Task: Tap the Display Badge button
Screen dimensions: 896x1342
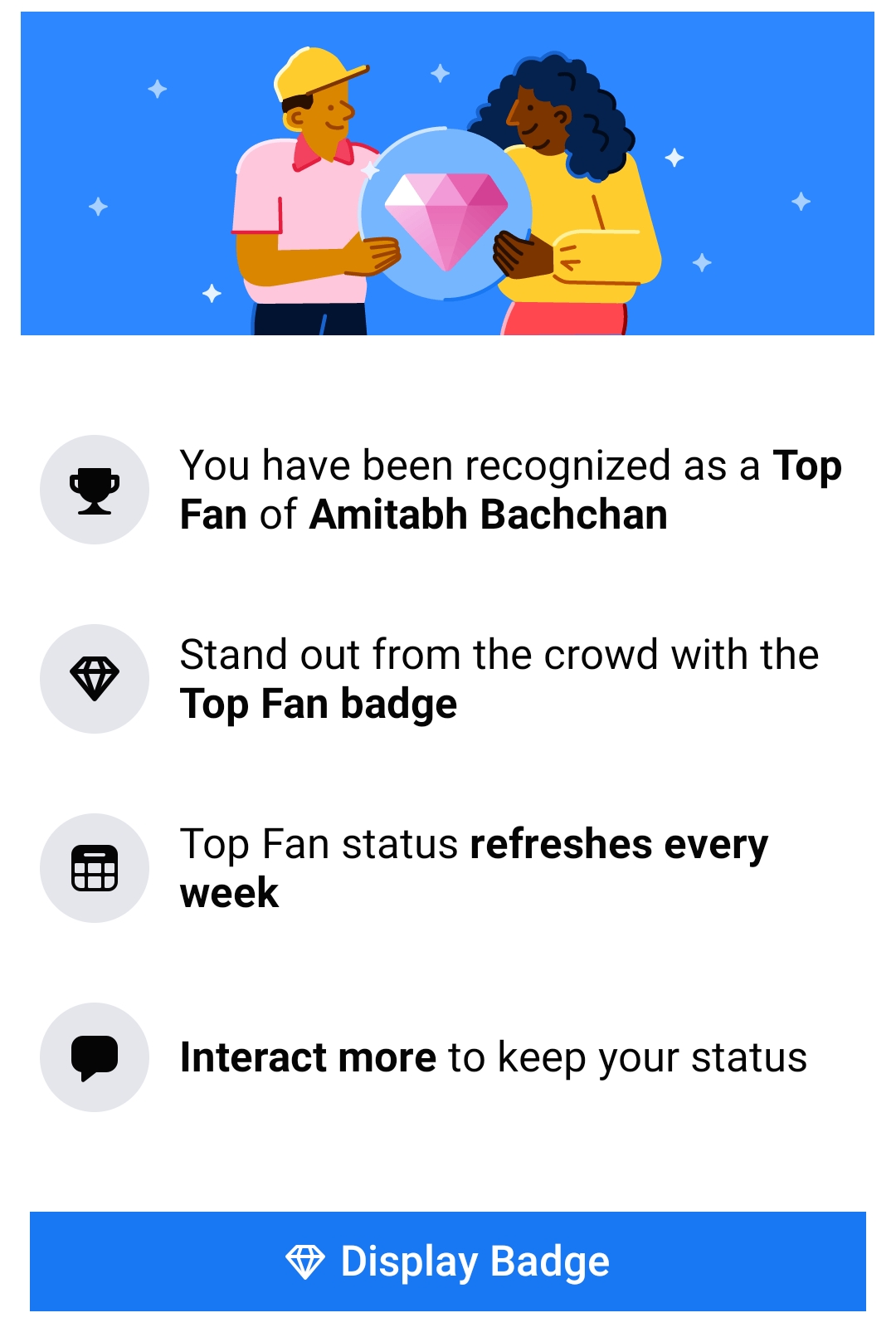Action: pyautogui.click(x=448, y=1261)
